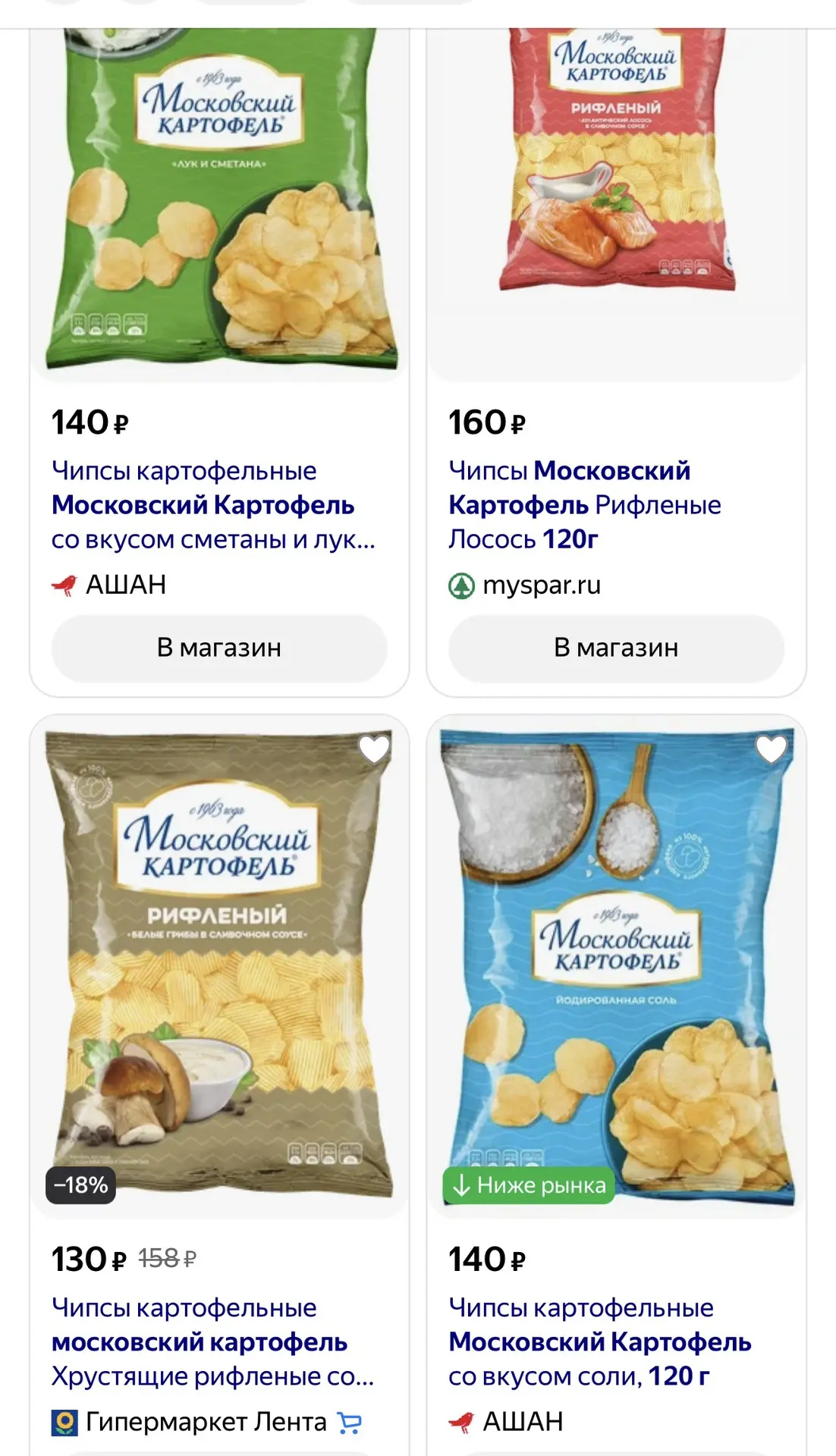Like the salt-flavored chips marked Ниже рынка

coord(772,749)
